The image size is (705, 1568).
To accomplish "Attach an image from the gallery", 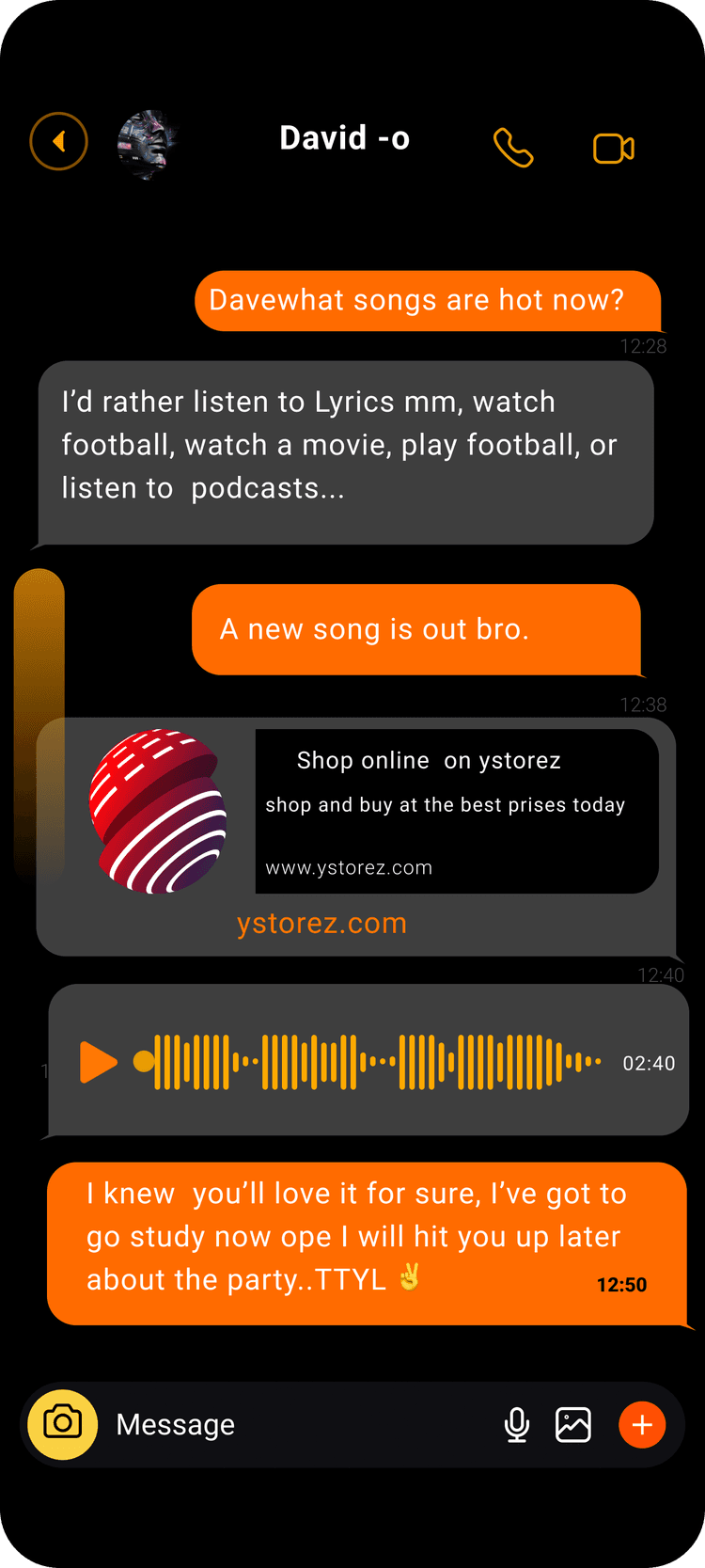I will (573, 1425).
